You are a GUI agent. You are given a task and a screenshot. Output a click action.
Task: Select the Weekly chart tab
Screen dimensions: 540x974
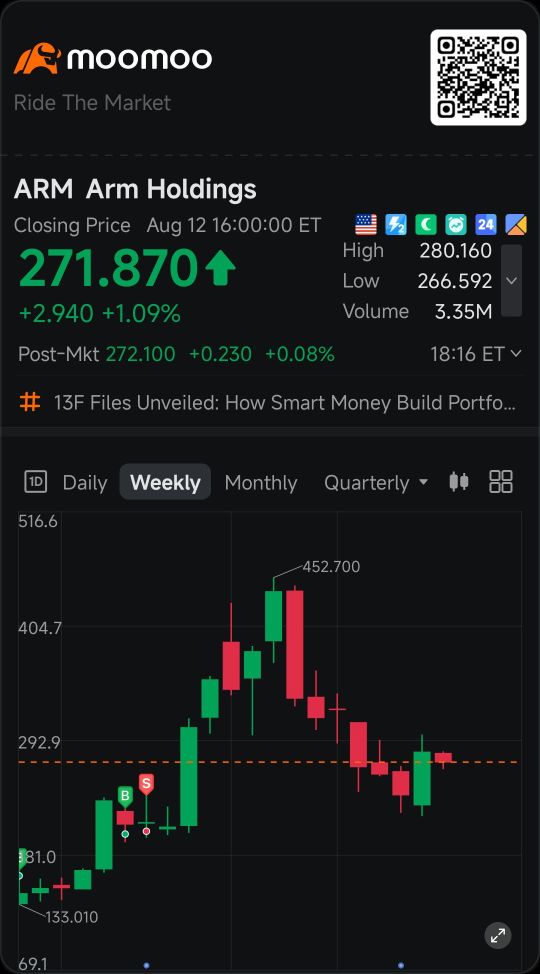(x=165, y=482)
